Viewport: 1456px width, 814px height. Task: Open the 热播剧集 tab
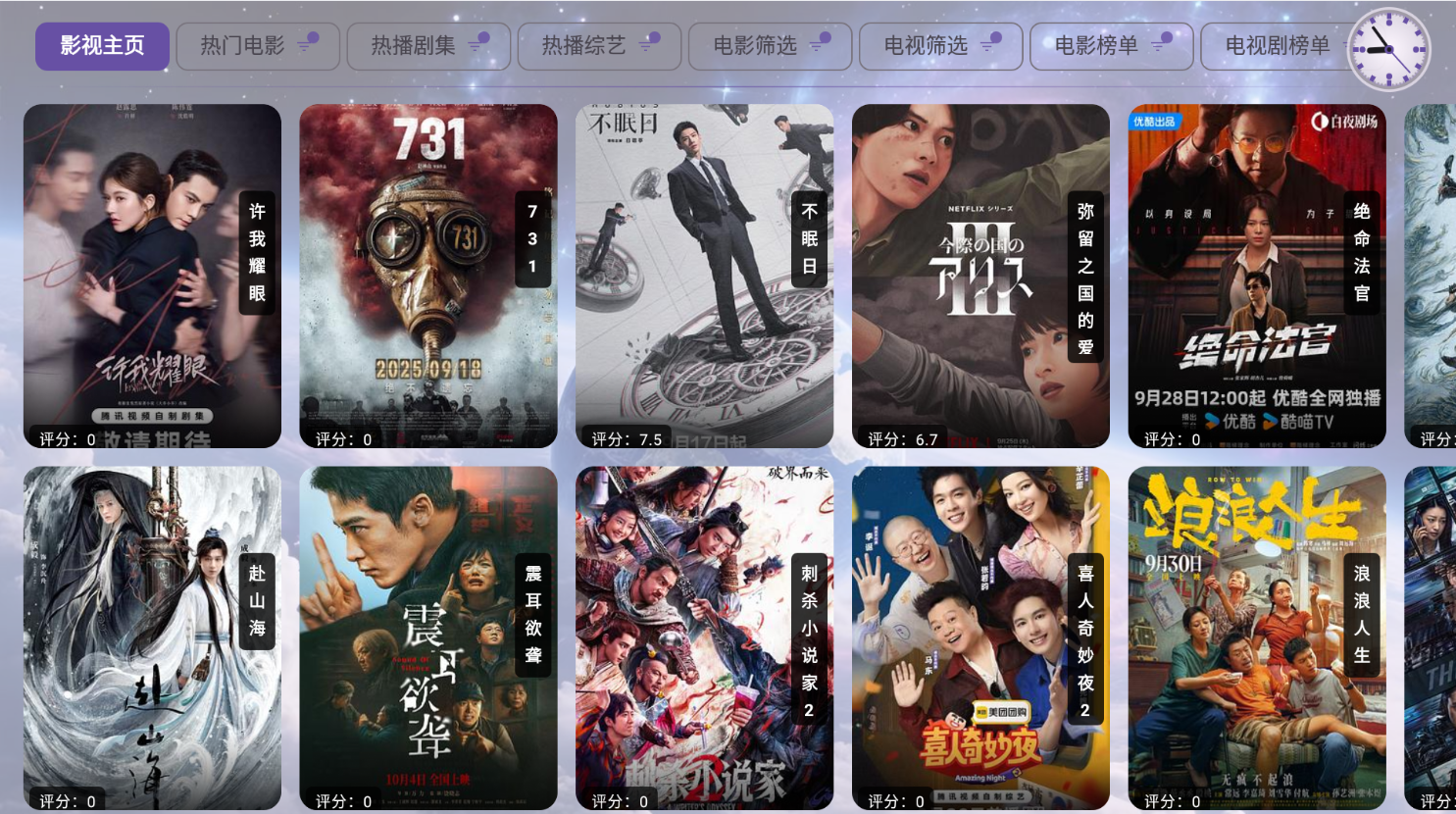tap(428, 46)
